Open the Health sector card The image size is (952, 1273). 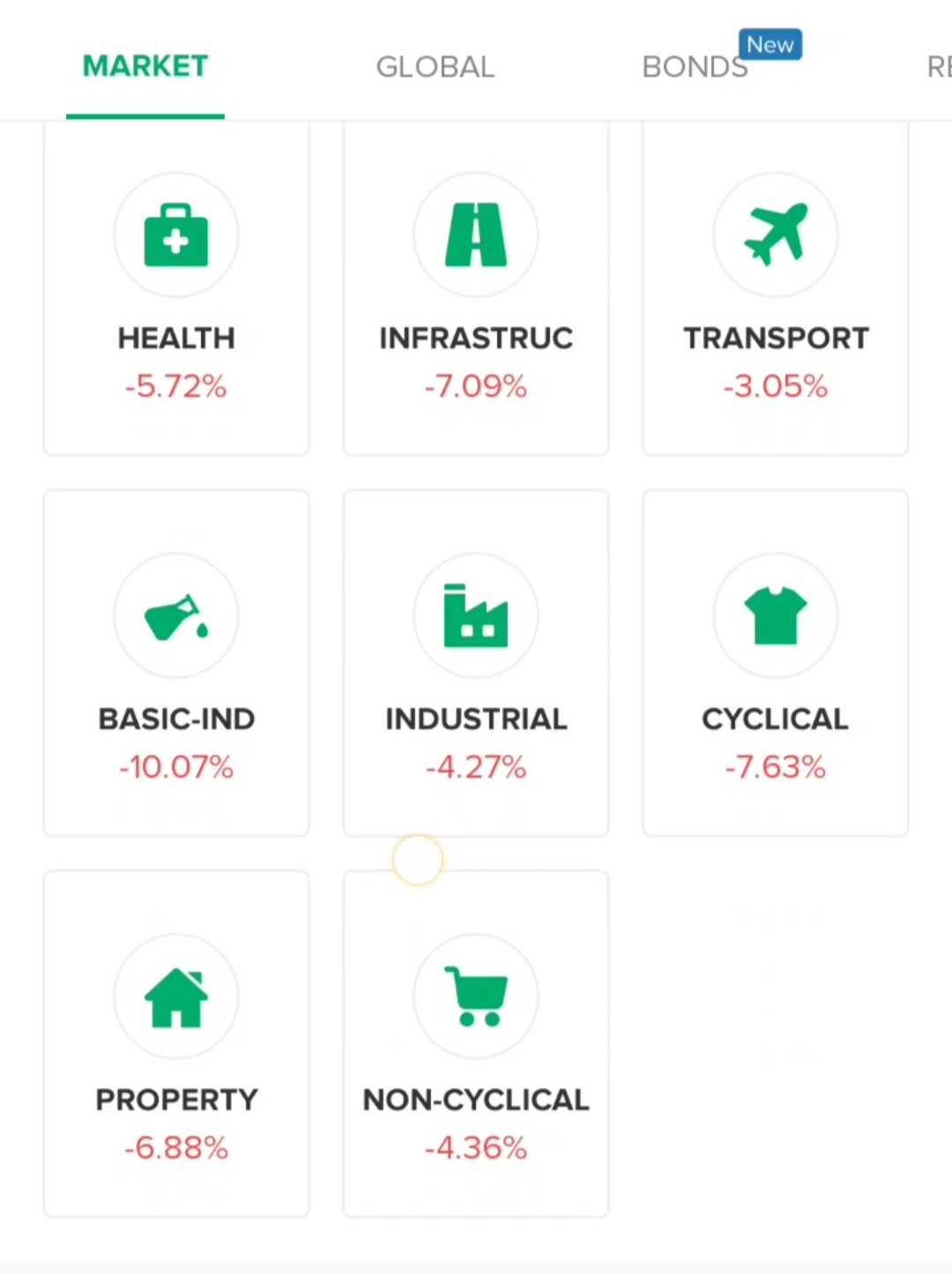click(176, 291)
